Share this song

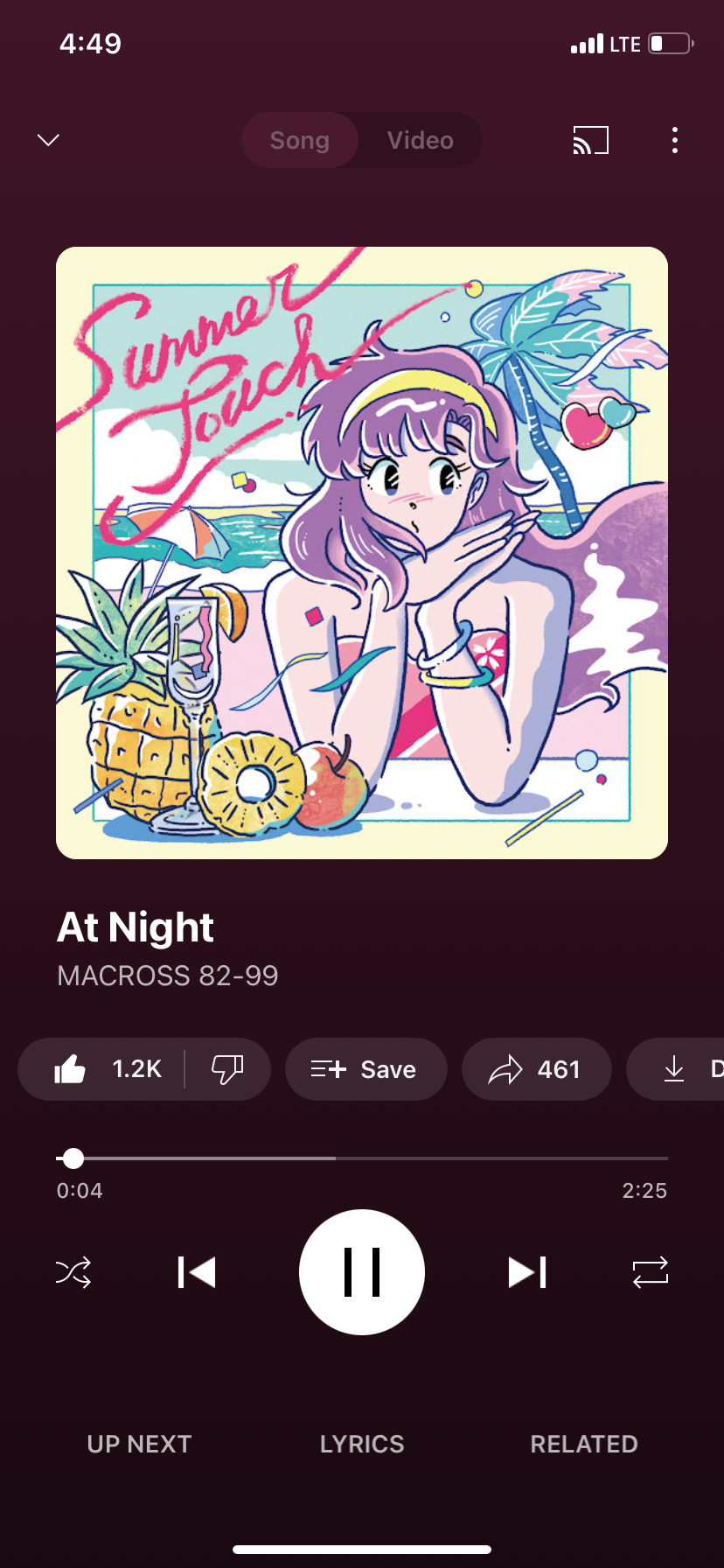pos(535,1069)
